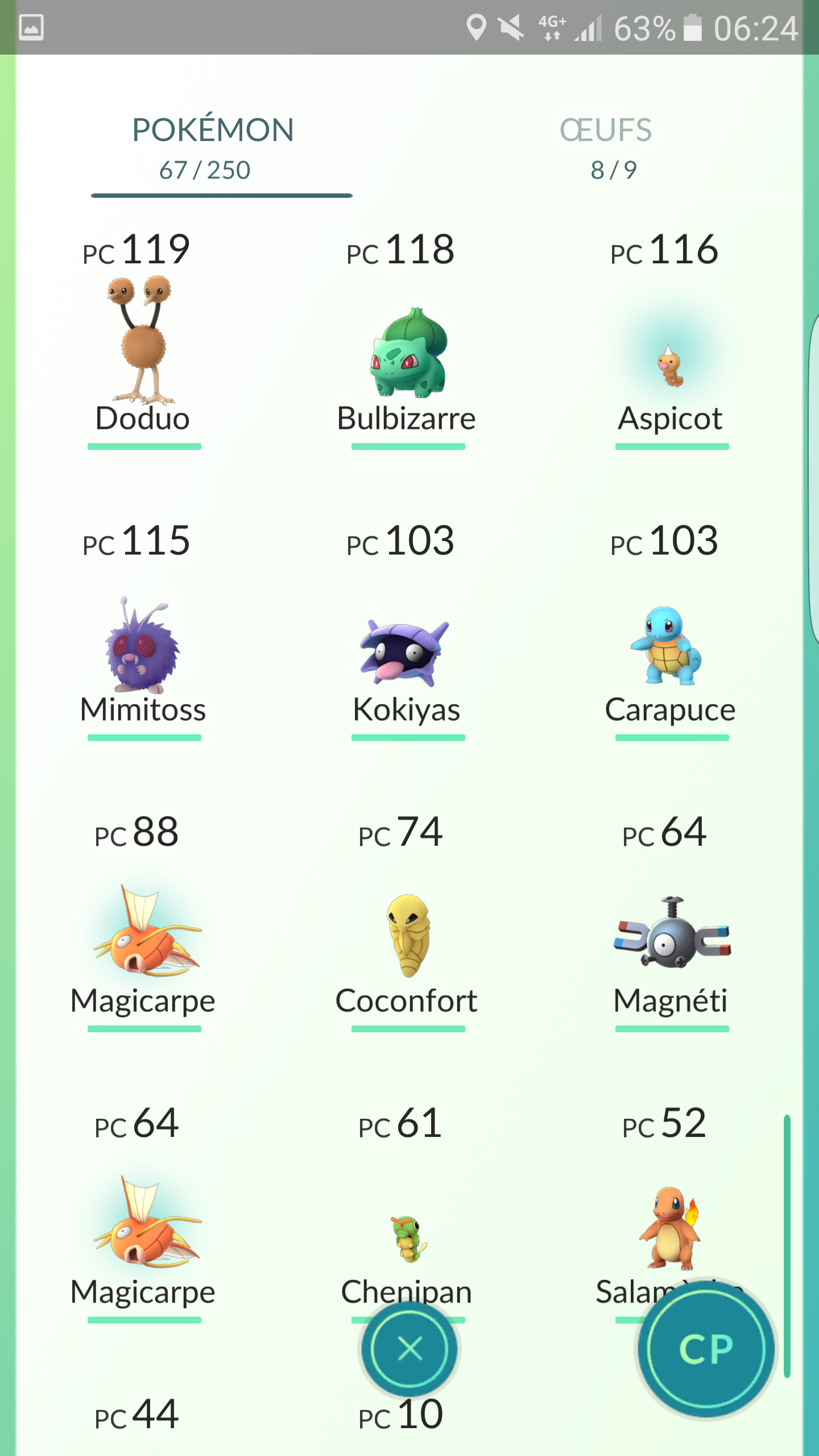819x1456 pixels.
Task: Select the Pokémon tab
Action: (213, 148)
